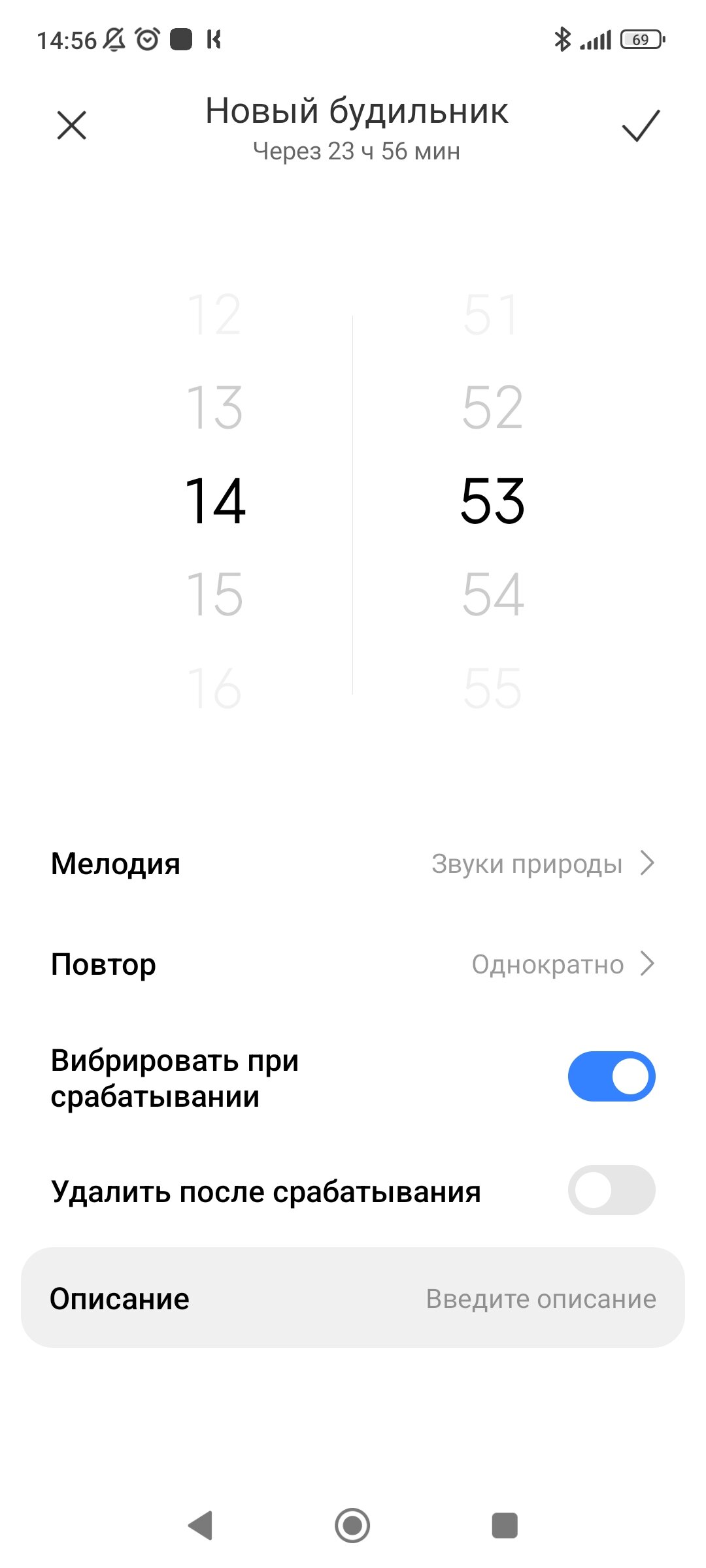The width and height of the screenshot is (706, 1568).
Task: Select hour 15 in the picker
Action: pos(215,595)
